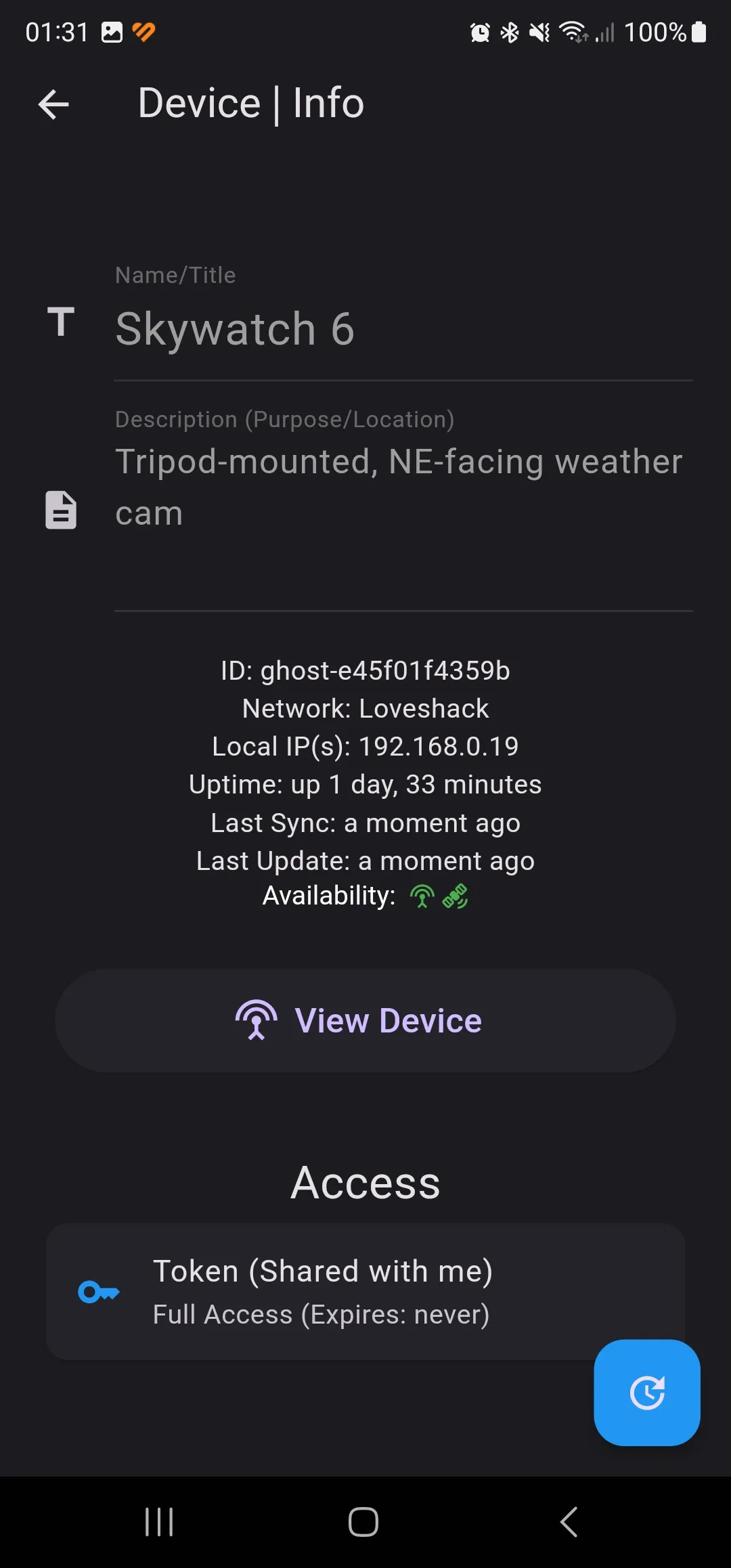Go back from Device Info

pos(53,104)
